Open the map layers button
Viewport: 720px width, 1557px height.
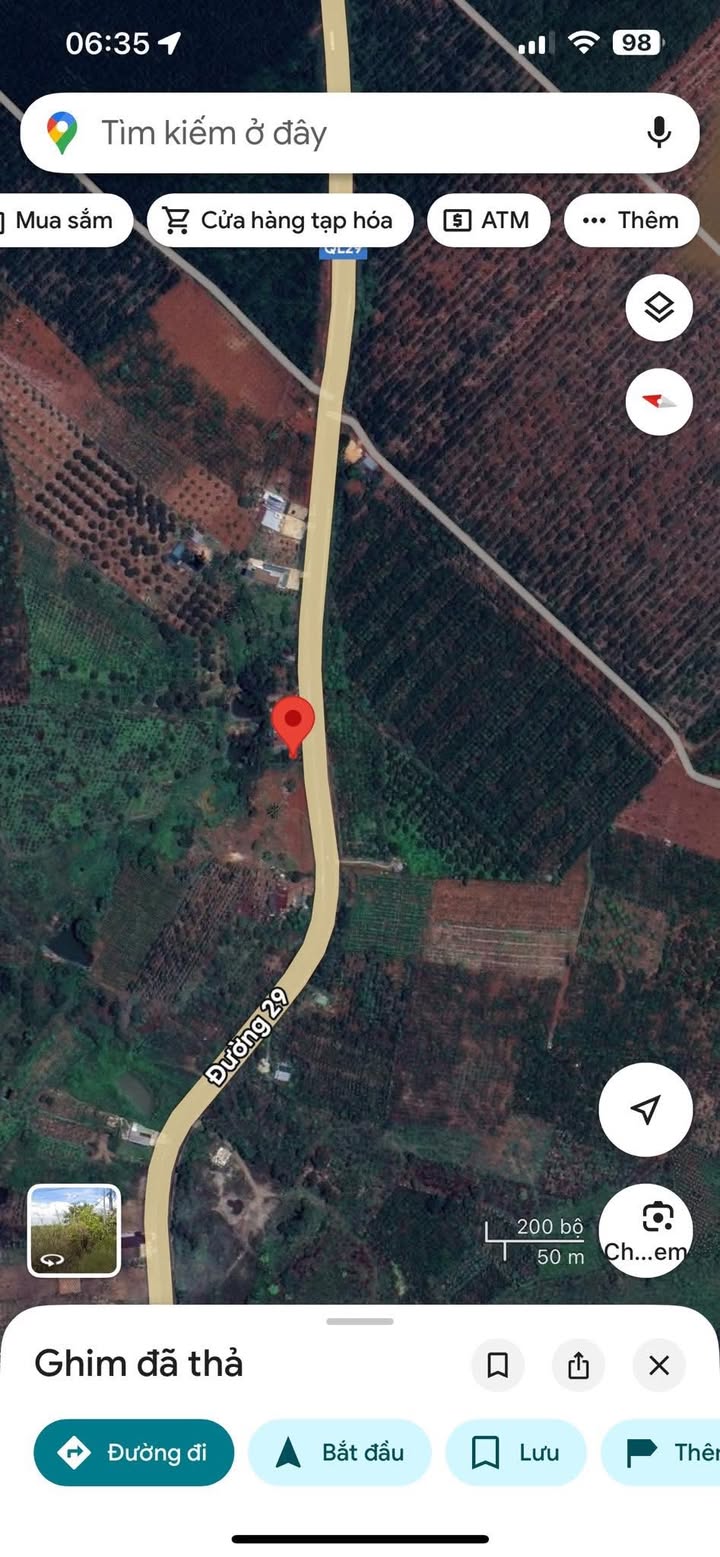coord(659,308)
